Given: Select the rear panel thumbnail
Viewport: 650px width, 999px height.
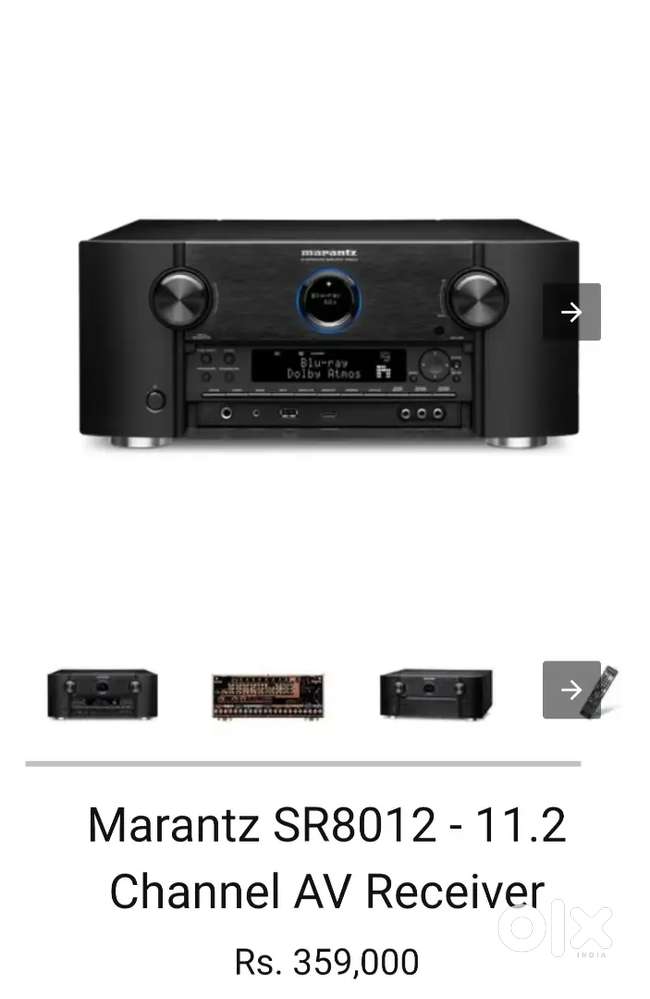Looking at the screenshot, I should tap(268, 694).
